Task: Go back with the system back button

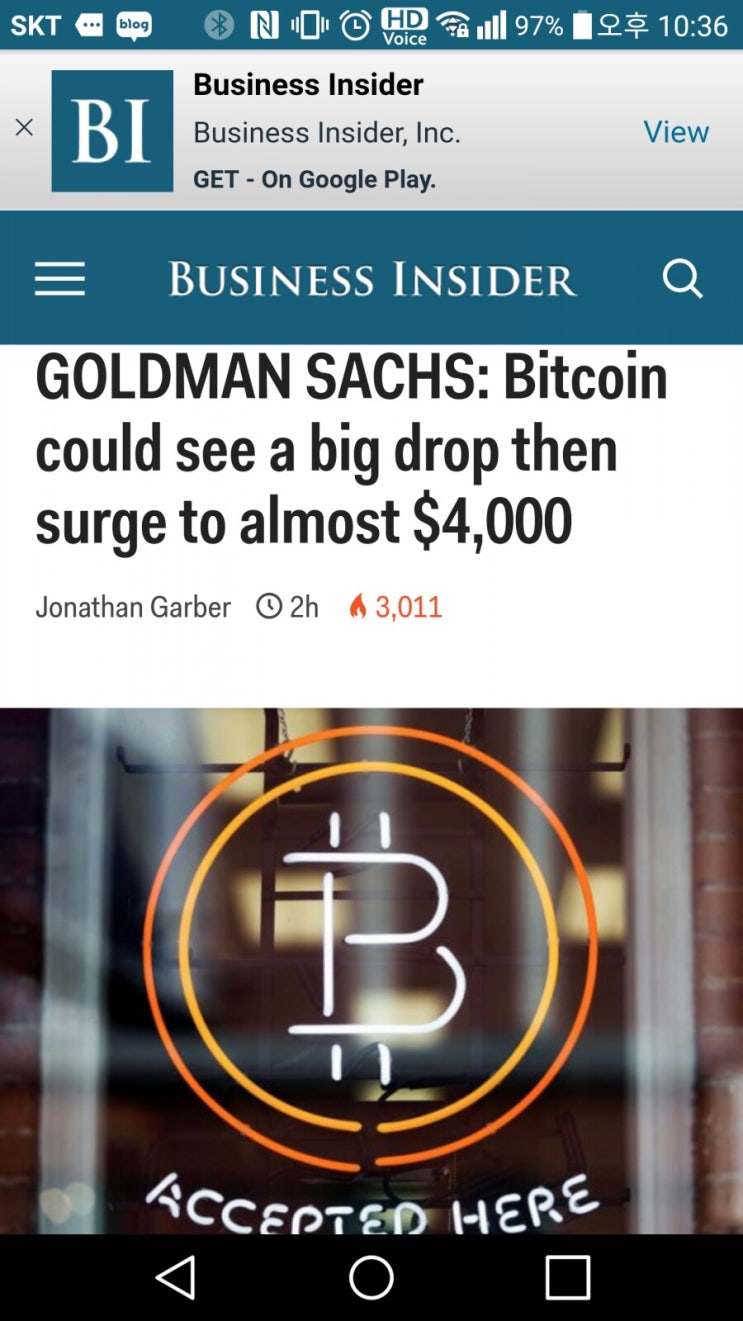Action: 176,1277
